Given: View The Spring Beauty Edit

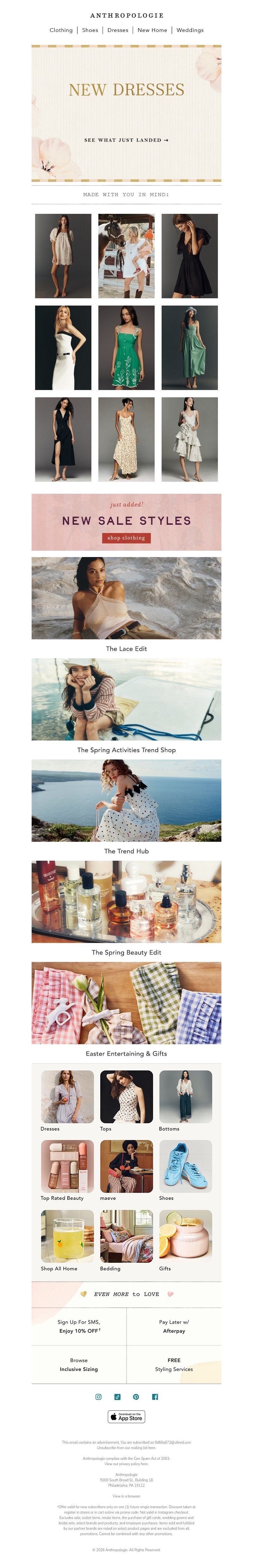Looking at the screenshot, I should coord(126,902).
